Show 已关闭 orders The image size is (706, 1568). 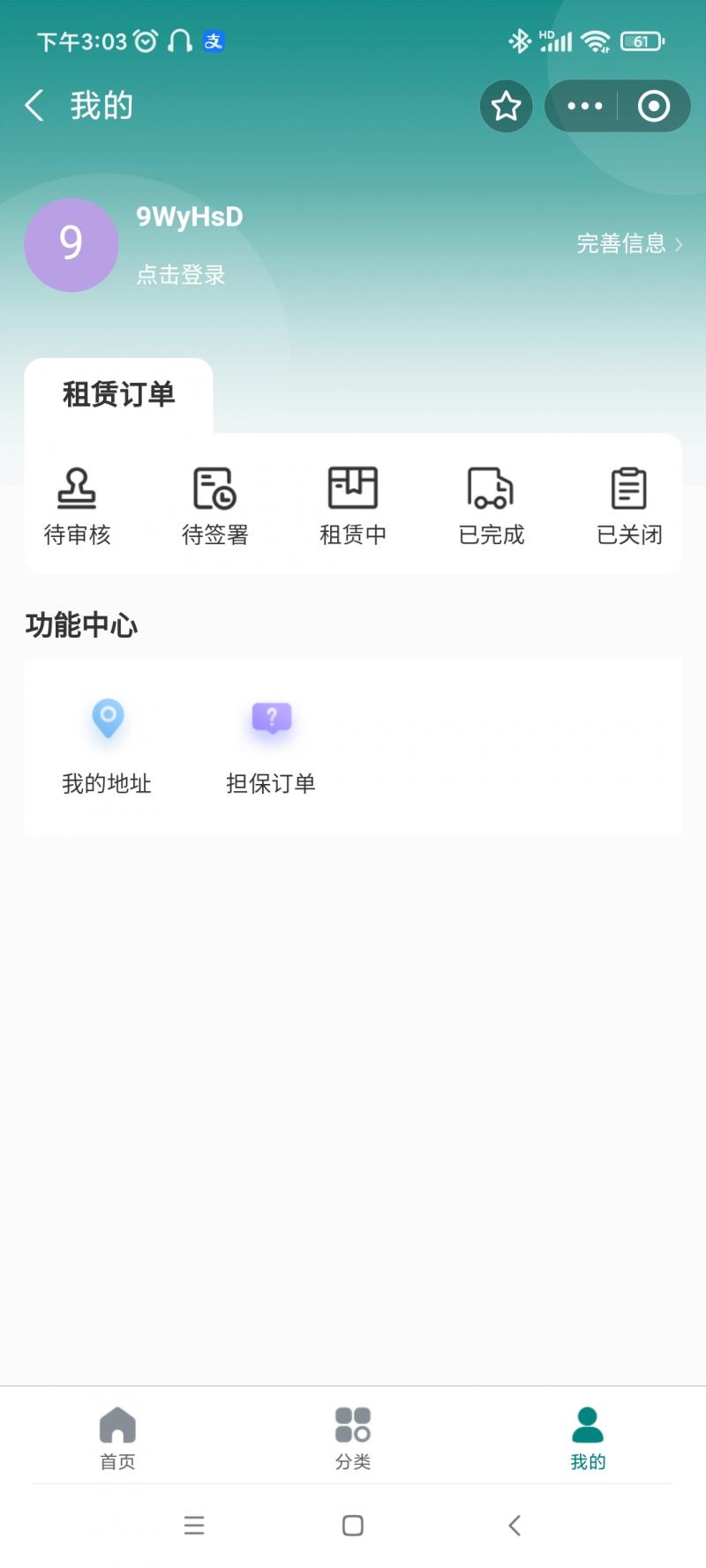(x=628, y=506)
